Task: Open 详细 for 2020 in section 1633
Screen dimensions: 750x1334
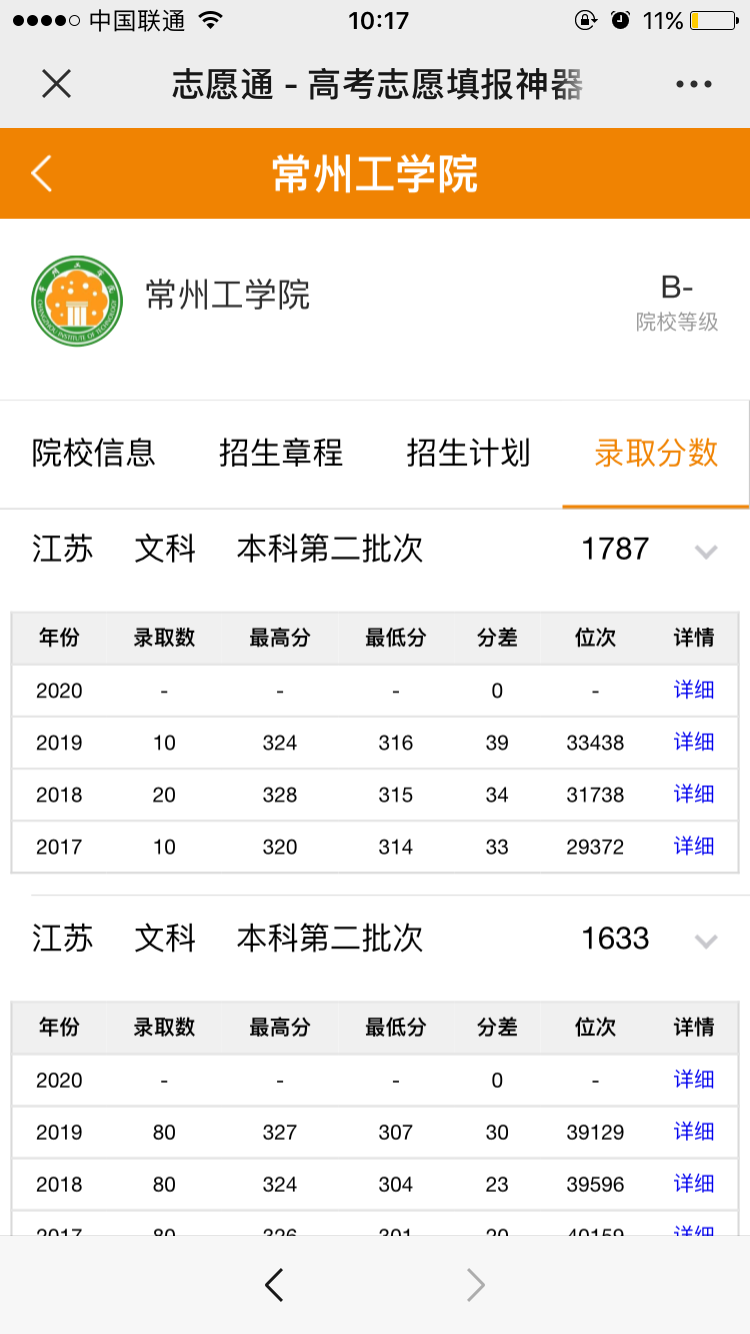Action: [693, 1080]
